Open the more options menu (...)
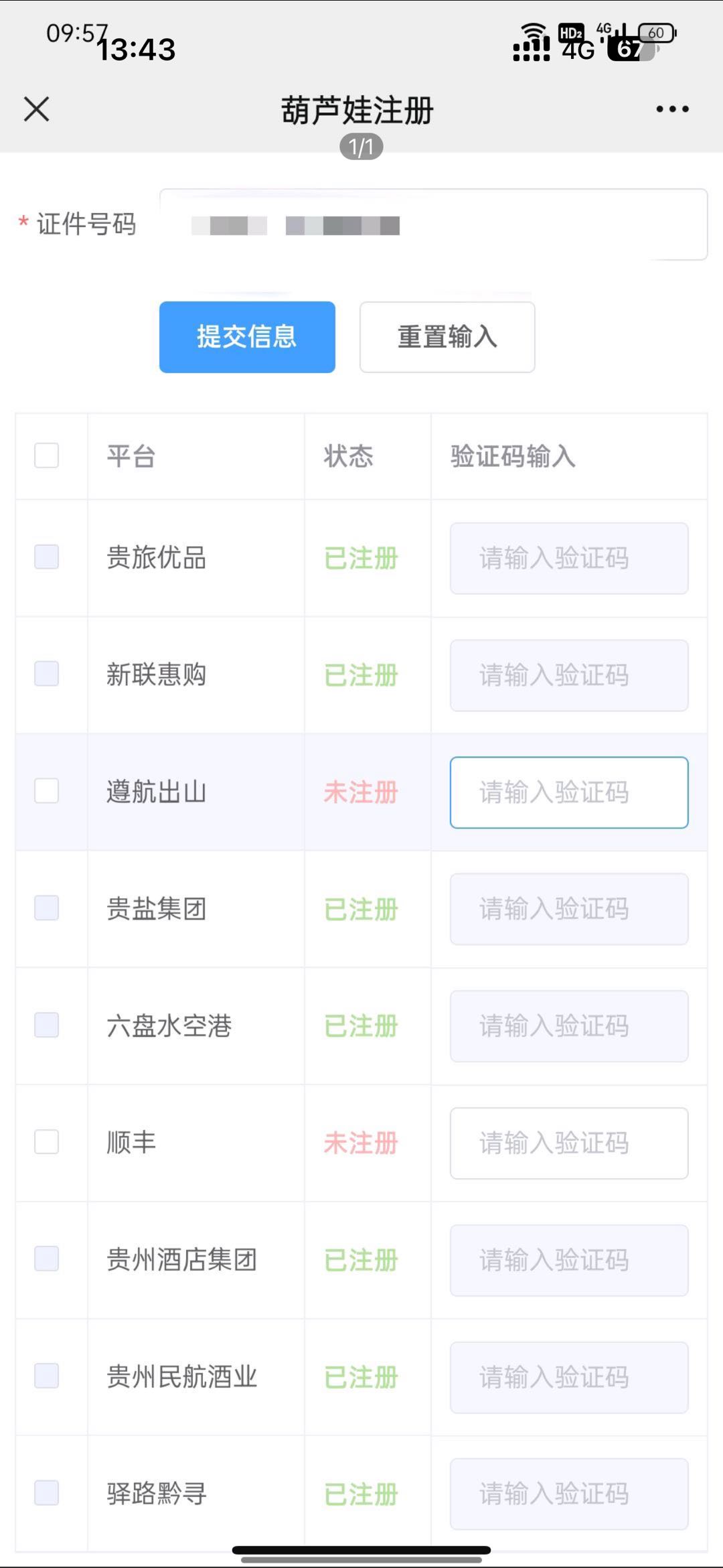Viewport: 723px width, 1568px height. tap(672, 109)
